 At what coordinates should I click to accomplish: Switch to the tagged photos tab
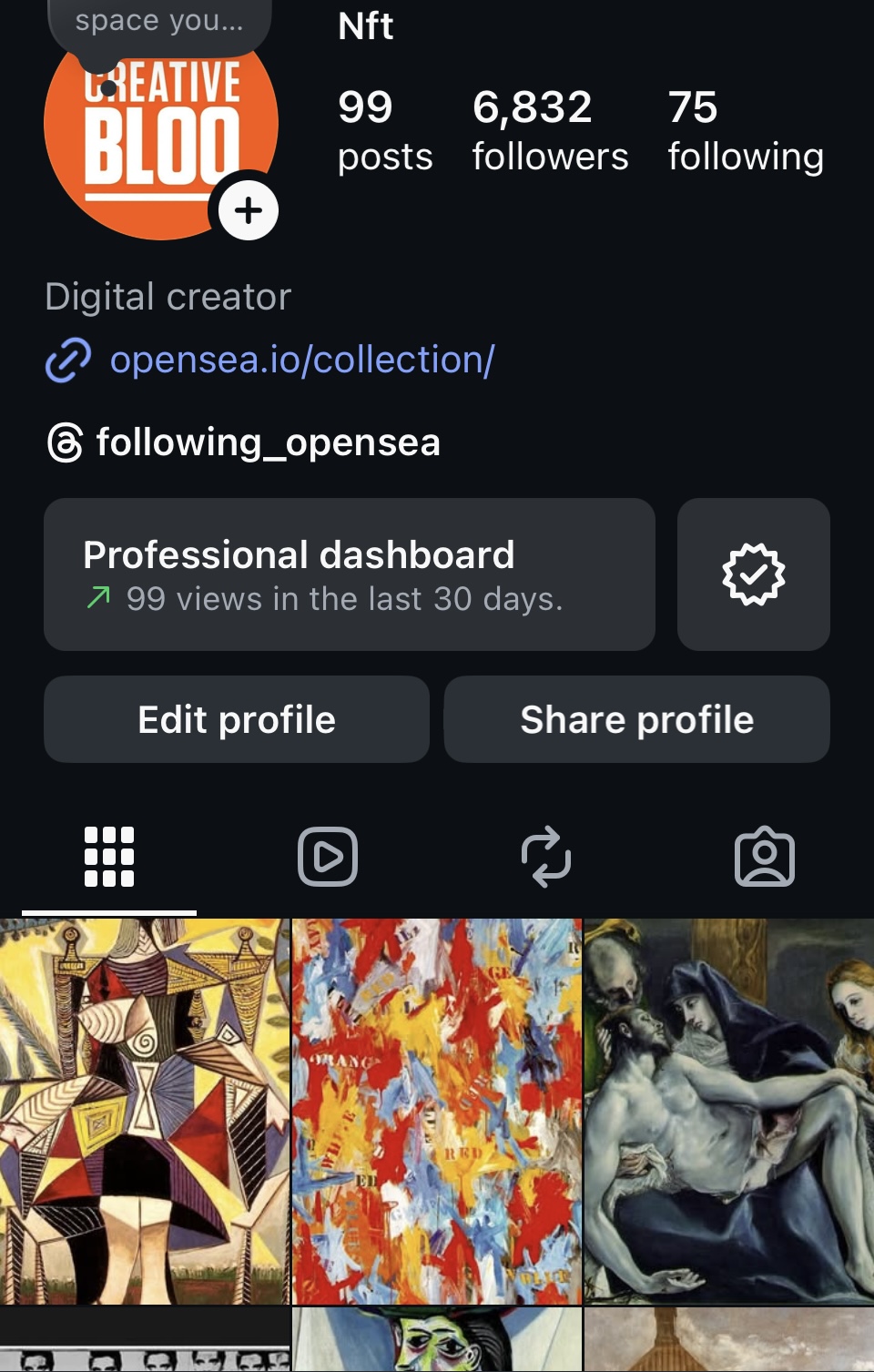click(765, 857)
